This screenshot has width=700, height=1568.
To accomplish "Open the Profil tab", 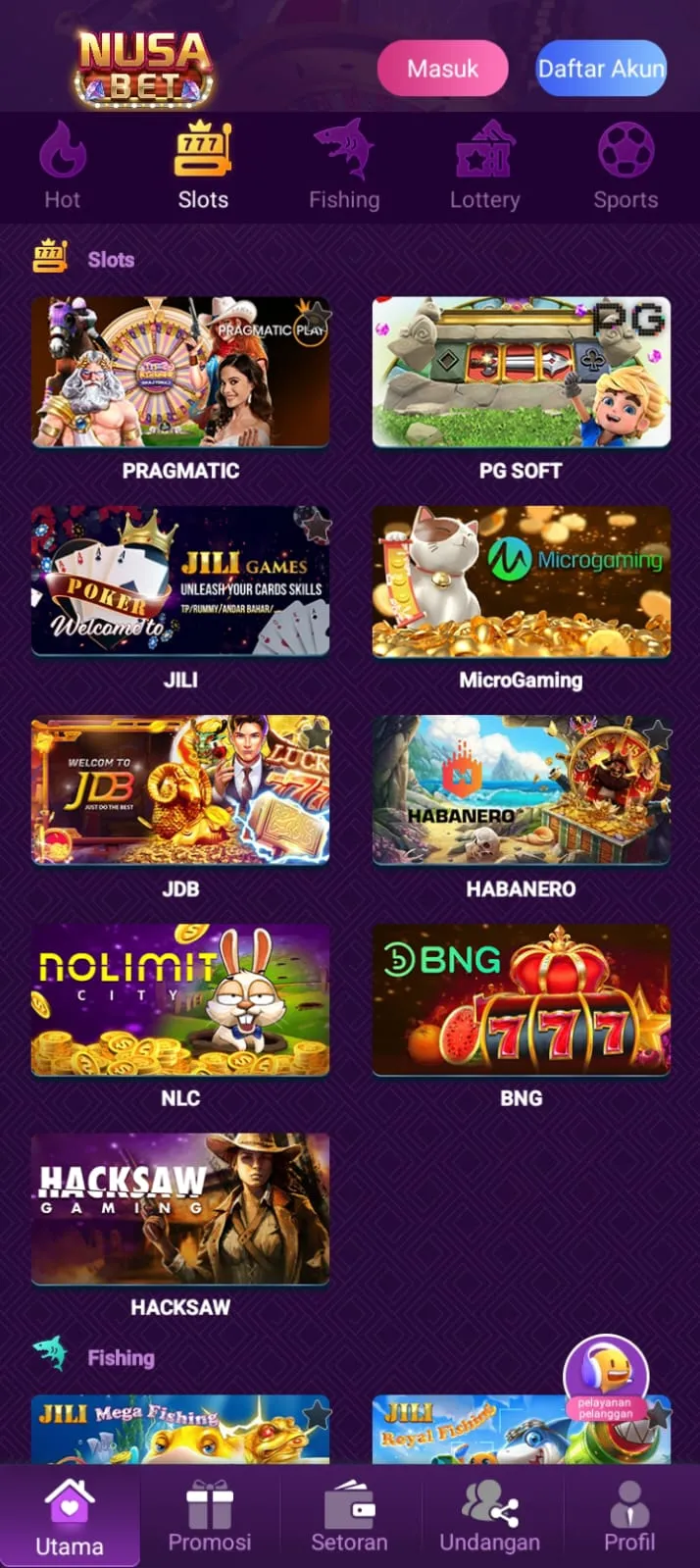I will (x=629, y=1517).
